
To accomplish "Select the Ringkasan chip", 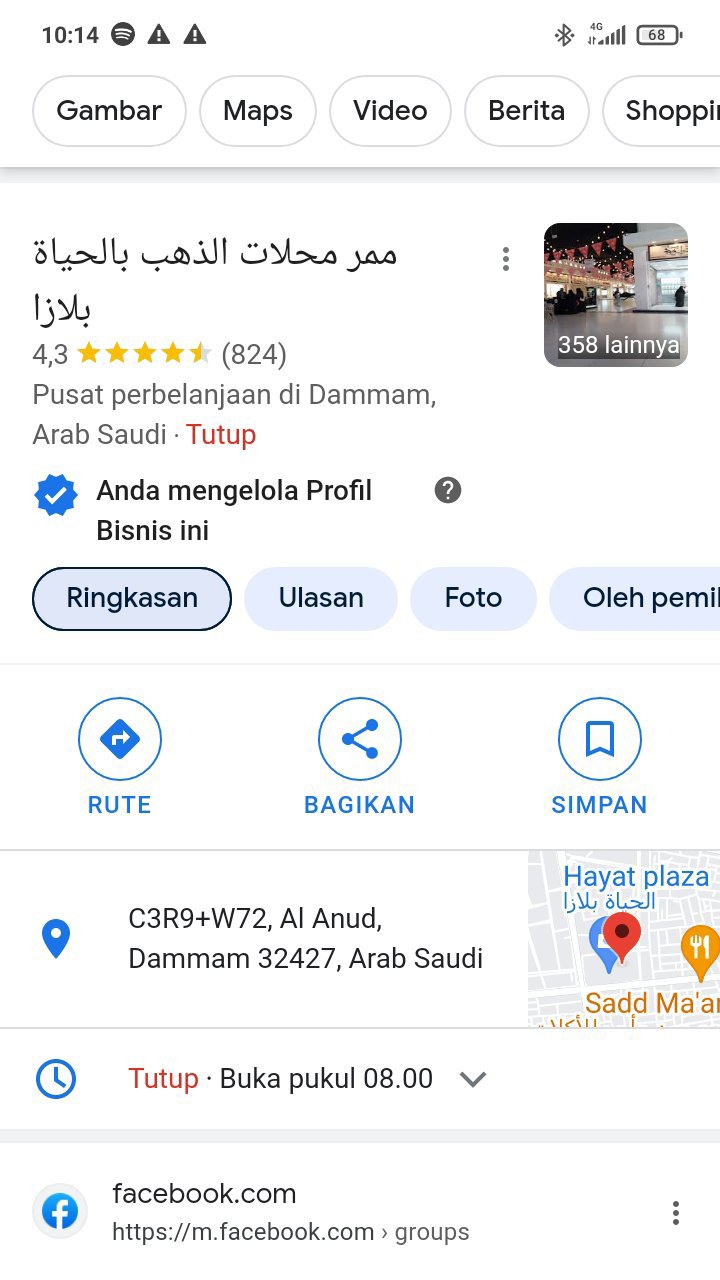I will click(x=132, y=599).
